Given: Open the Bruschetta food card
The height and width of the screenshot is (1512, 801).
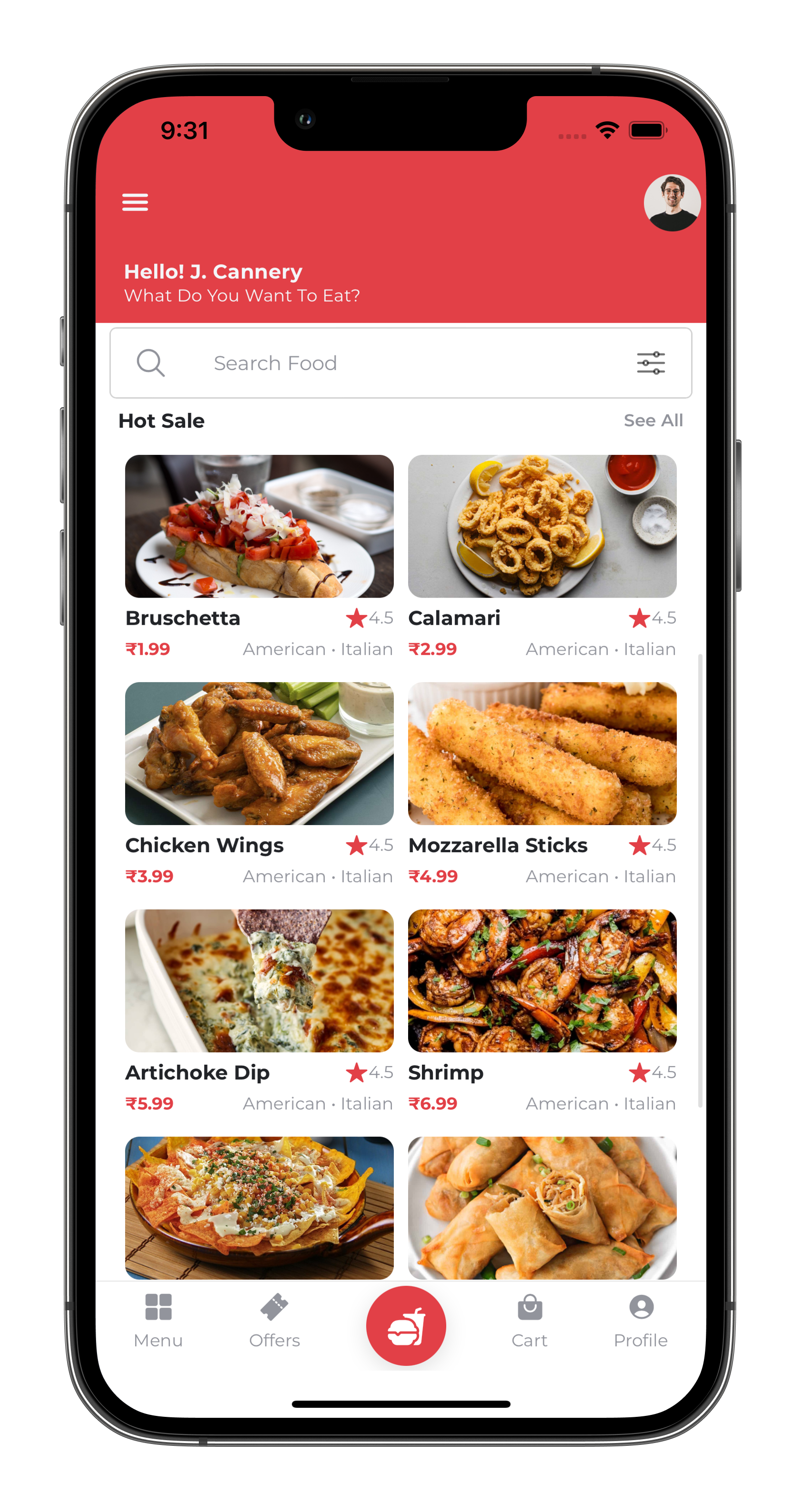Looking at the screenshot, I should tap(259, 527).
